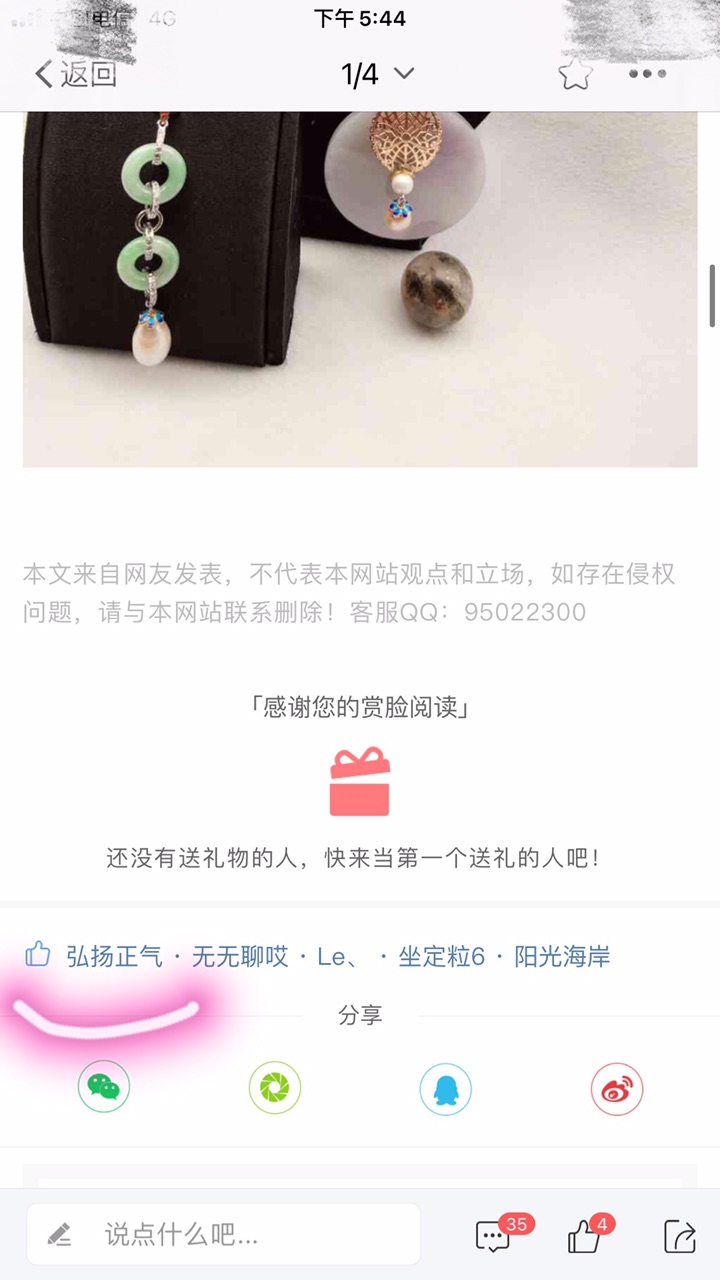Open 阳光海岸's profile link

click(562, 956)
